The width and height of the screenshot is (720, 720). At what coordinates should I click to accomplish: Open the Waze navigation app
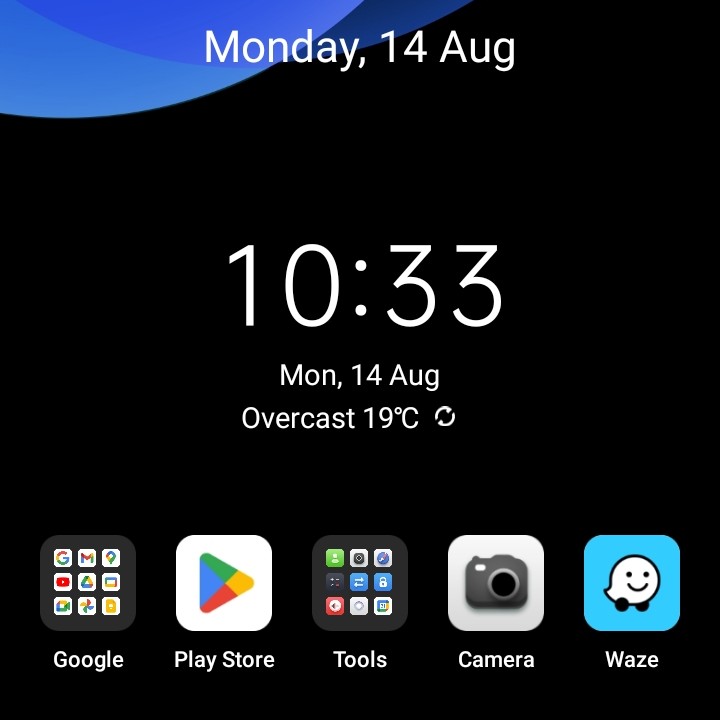(632, 583)
